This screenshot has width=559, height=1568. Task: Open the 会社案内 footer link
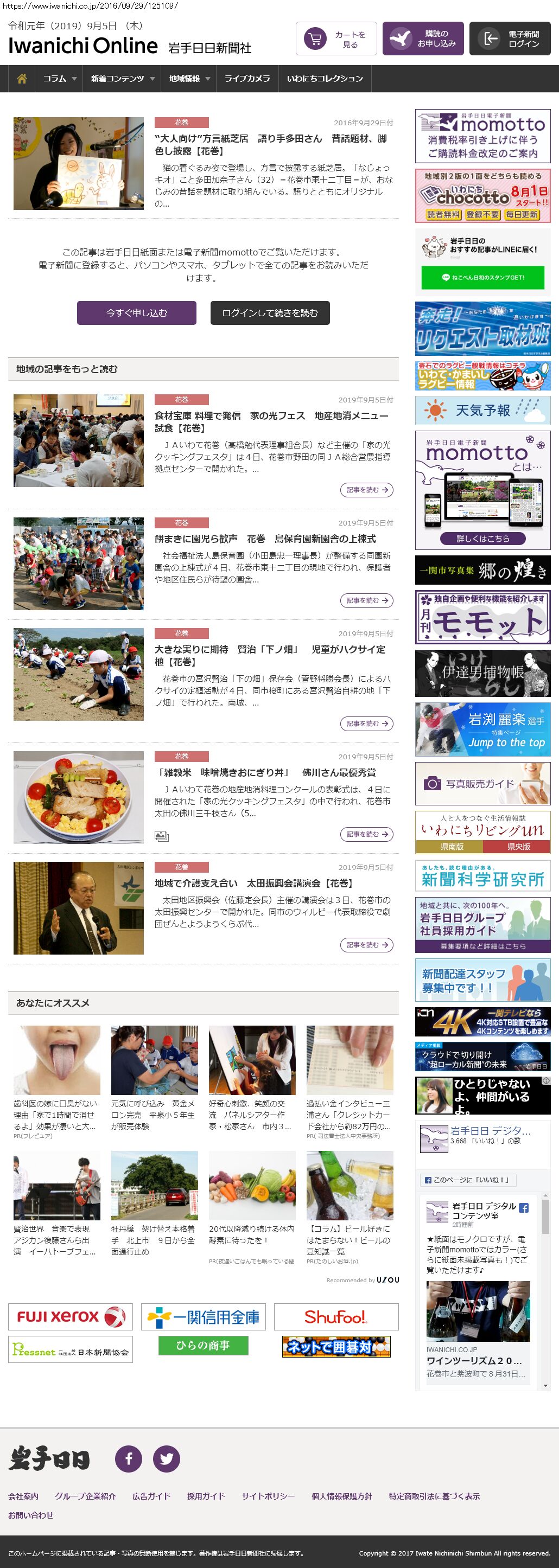point(23,1496)
